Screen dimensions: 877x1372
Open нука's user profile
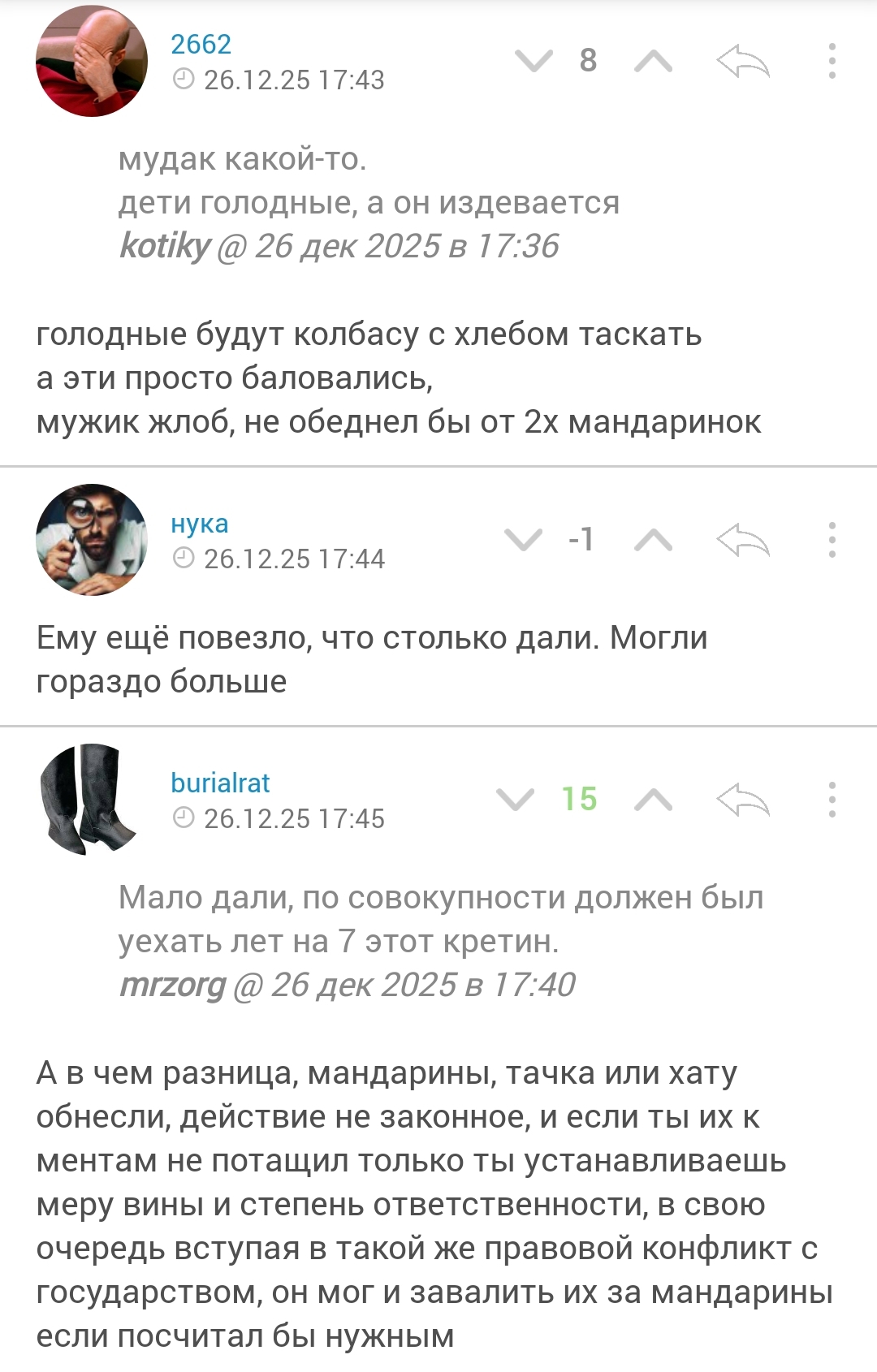(x=199, y=524)
